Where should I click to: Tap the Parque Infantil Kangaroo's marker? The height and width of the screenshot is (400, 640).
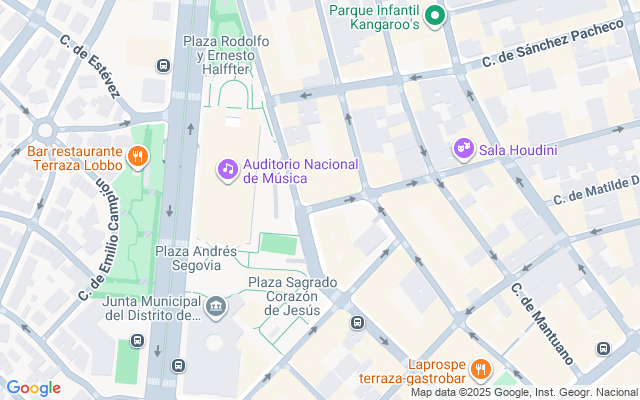pos(434,15)
